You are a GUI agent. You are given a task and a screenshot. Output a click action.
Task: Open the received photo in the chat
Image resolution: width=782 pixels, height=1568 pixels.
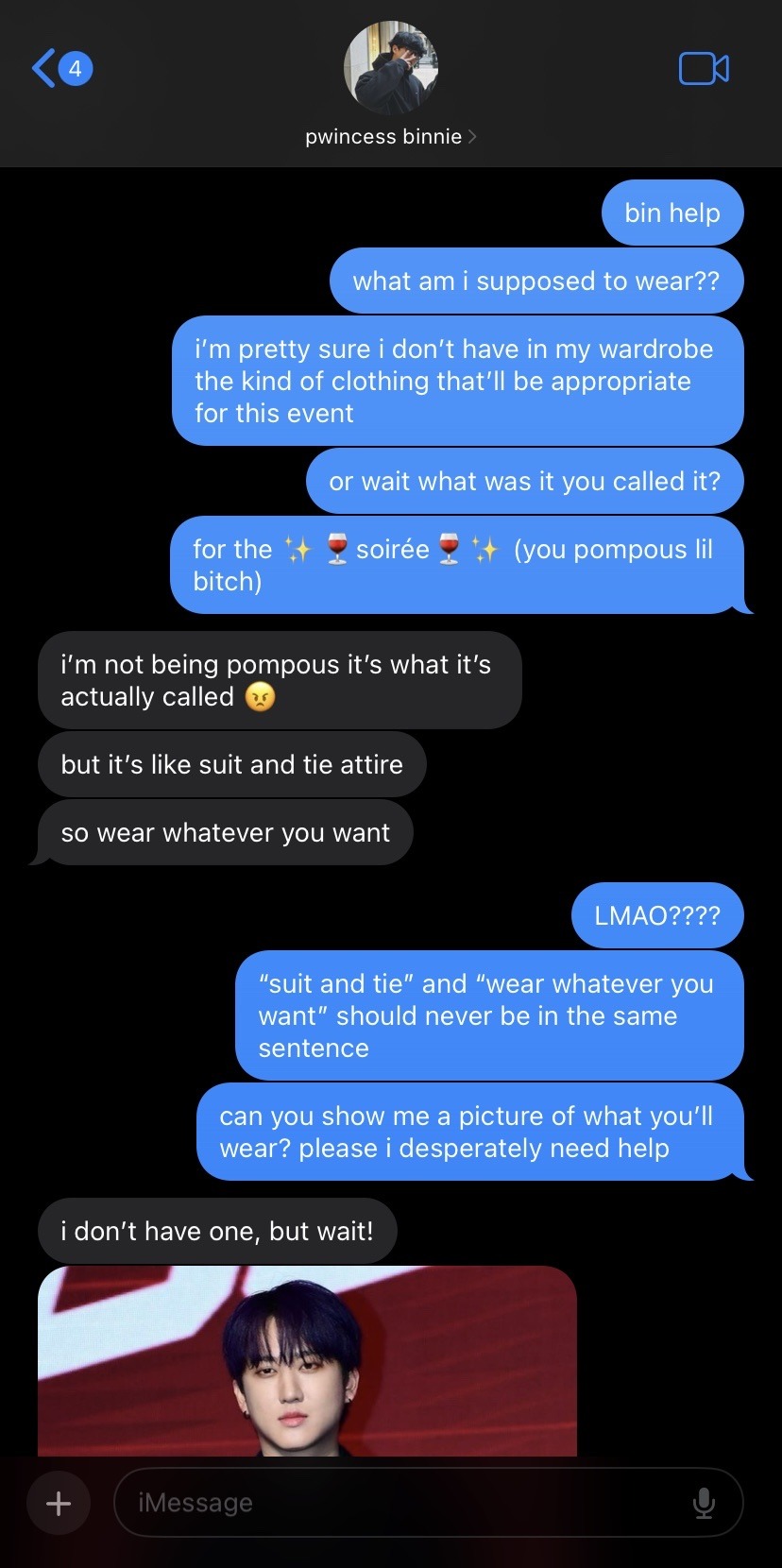(307, 1360)
